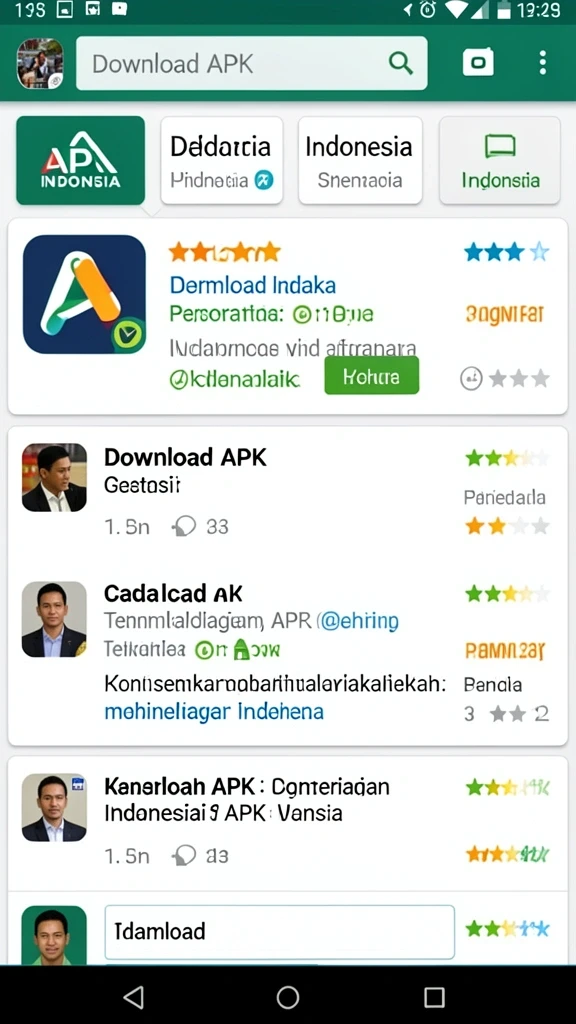This screenshot has width=576, height=1024.
Task: Select the Indonsia tab with green screen icon
Action: (x=500, y=160)
